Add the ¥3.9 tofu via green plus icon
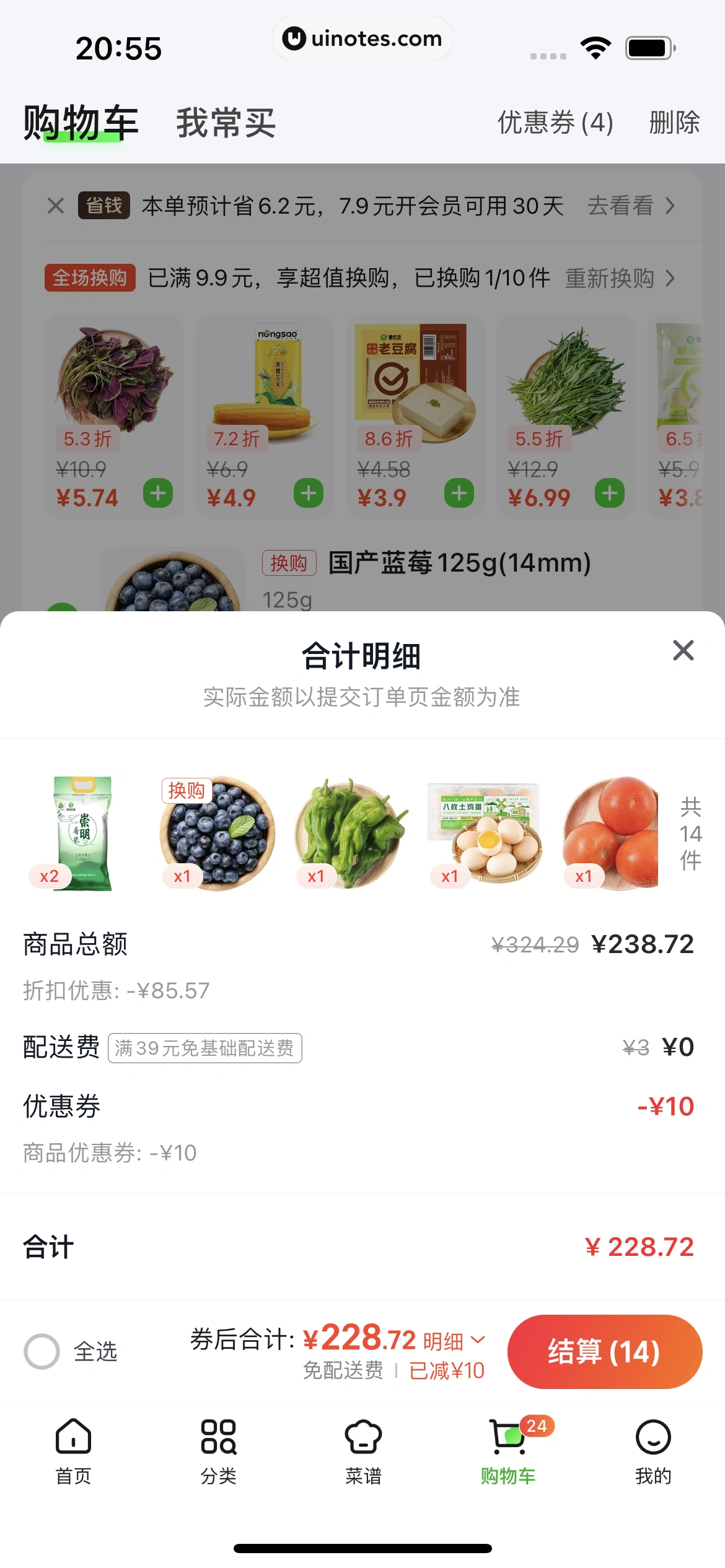 [x=460, y=494]
